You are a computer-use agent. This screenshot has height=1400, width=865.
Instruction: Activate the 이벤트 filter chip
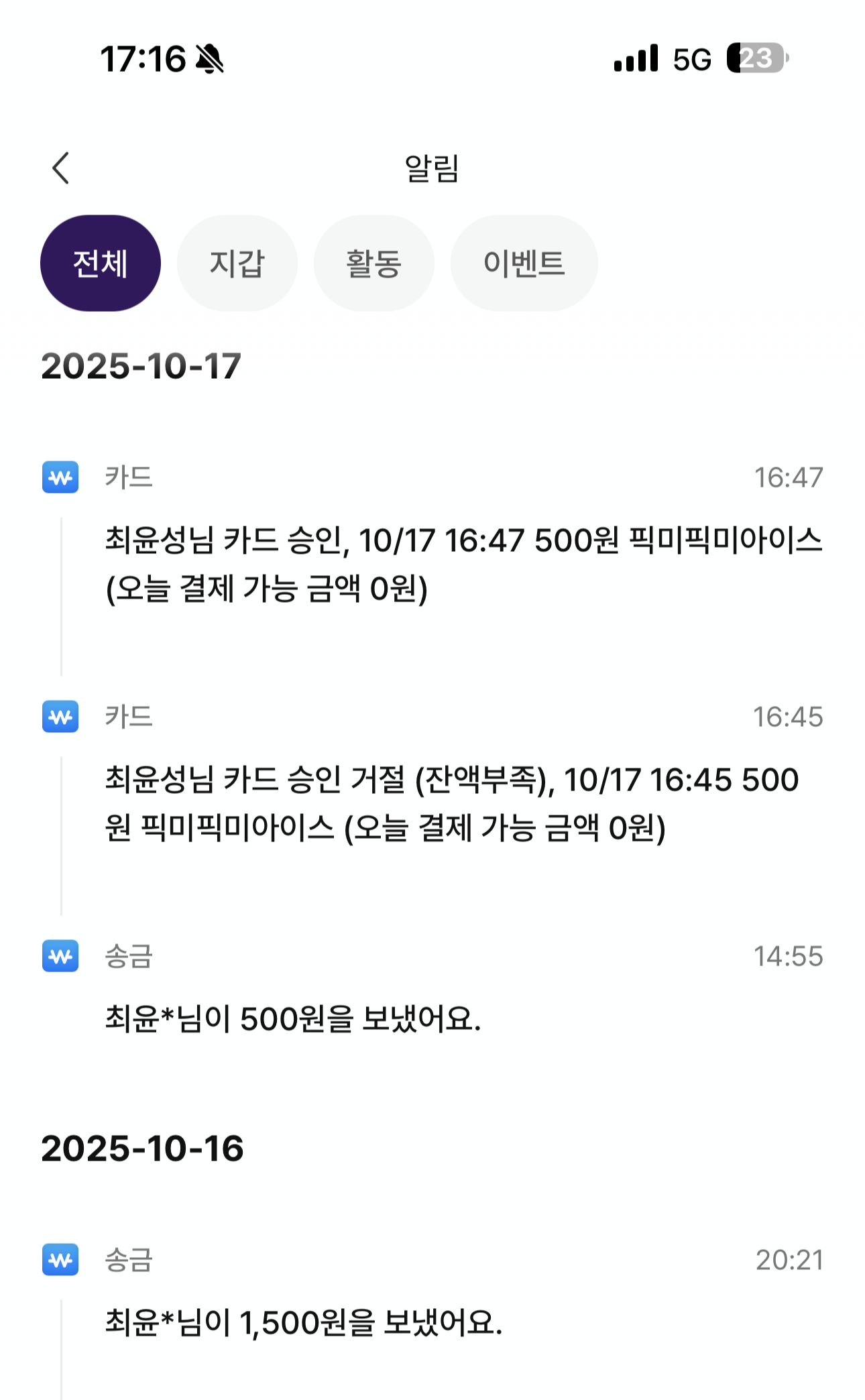pyautogui.click(x=524, y=263)
